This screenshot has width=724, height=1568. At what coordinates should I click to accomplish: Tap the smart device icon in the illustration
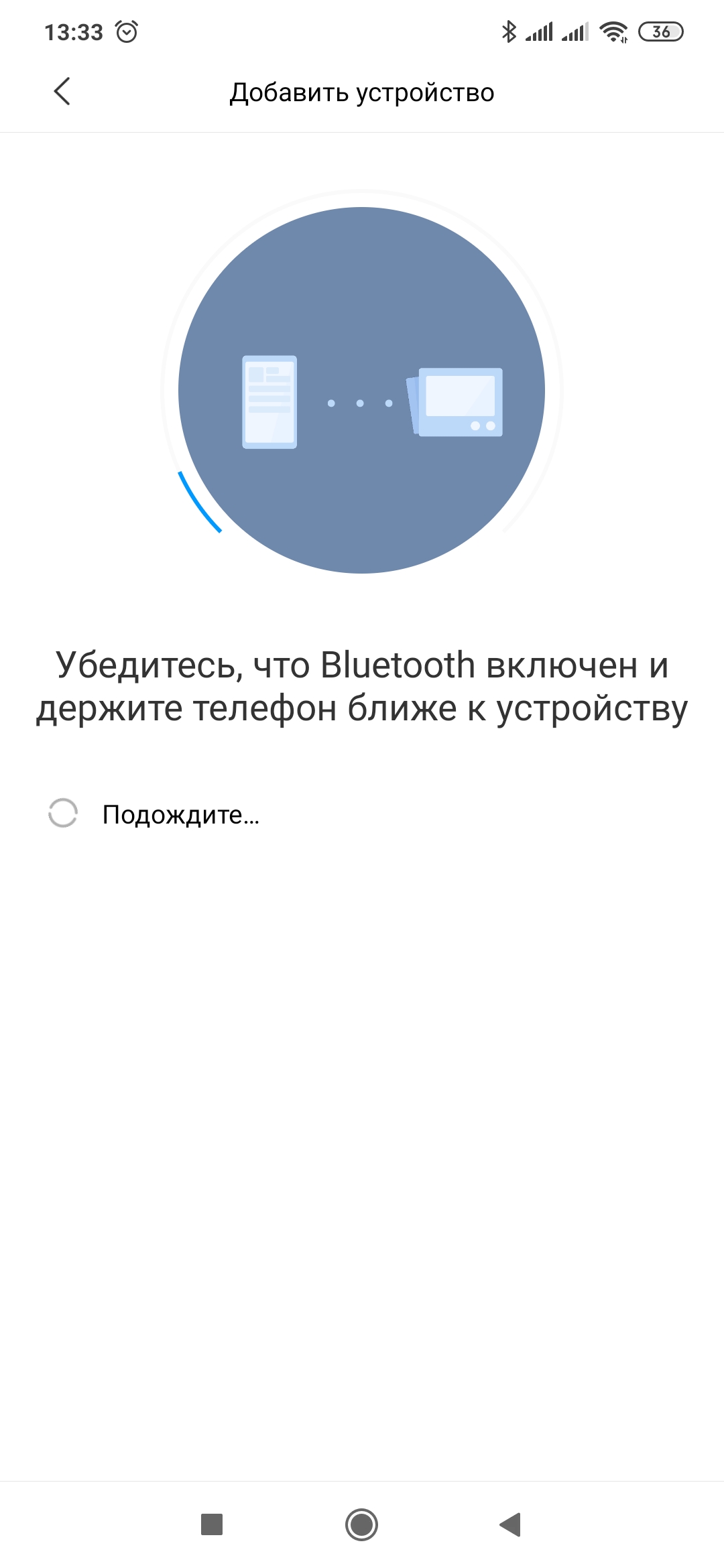click(459, 402)
